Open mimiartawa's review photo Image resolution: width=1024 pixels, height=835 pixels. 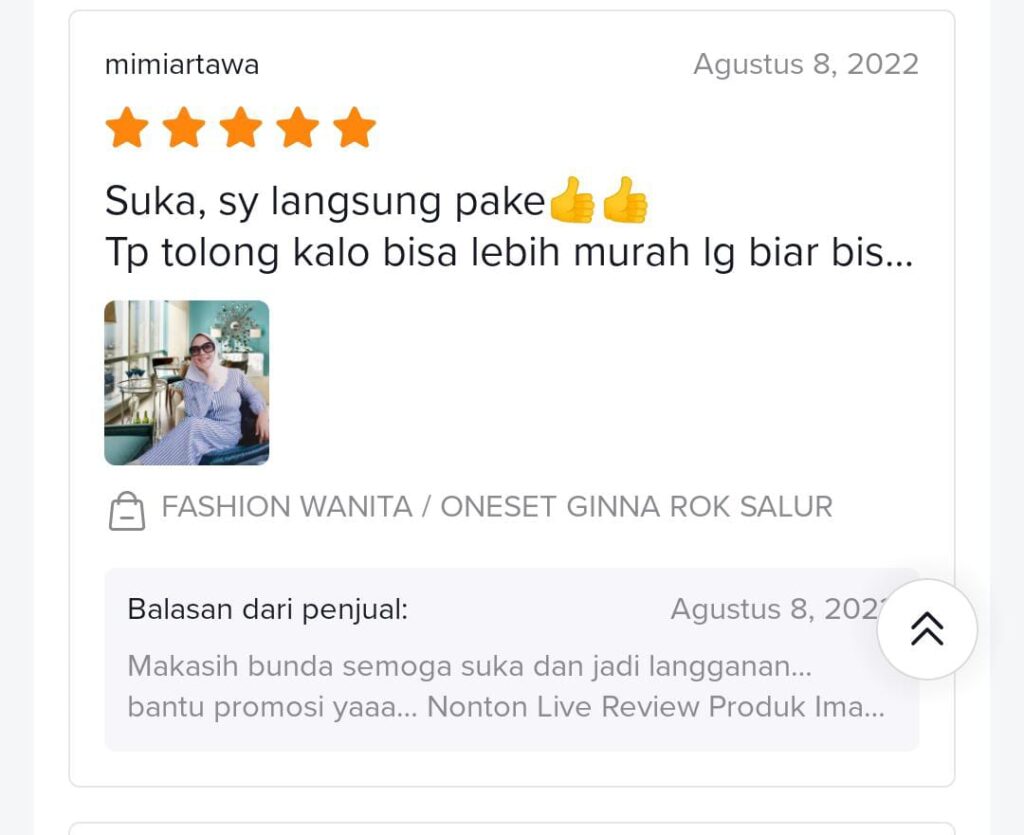(187, 383)
